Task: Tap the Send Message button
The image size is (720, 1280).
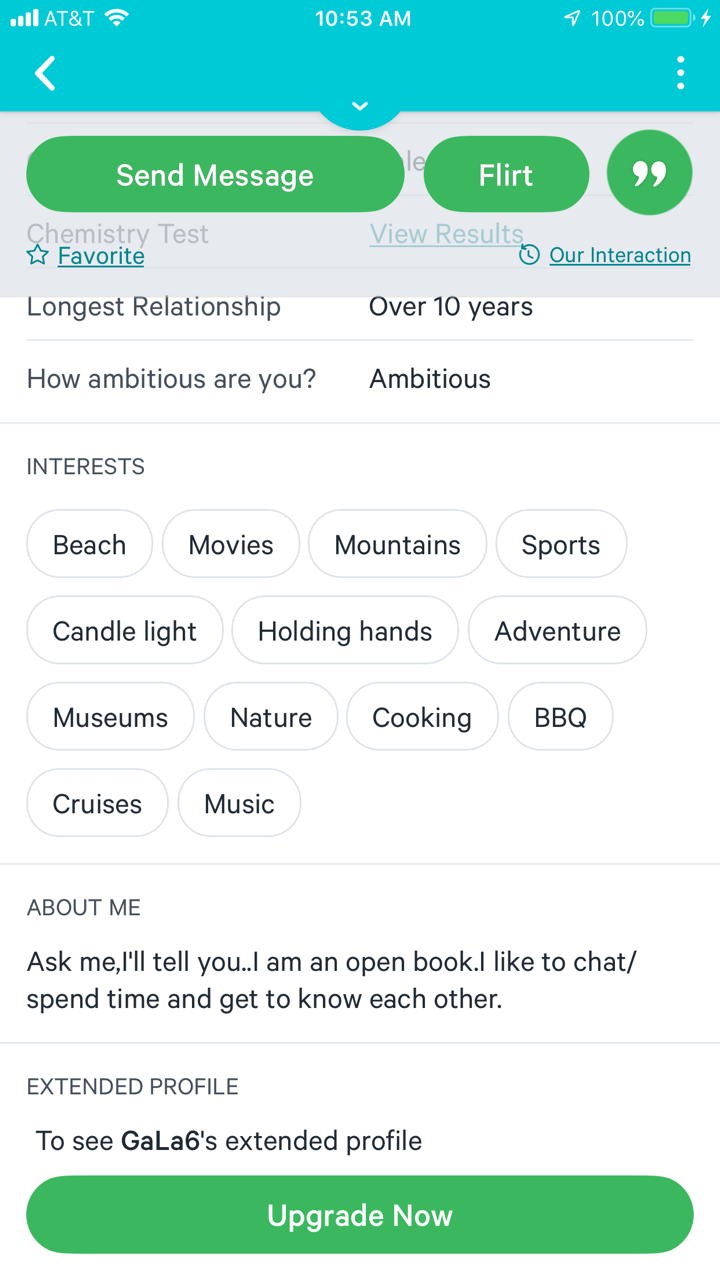Action: [x=215, y=175]
